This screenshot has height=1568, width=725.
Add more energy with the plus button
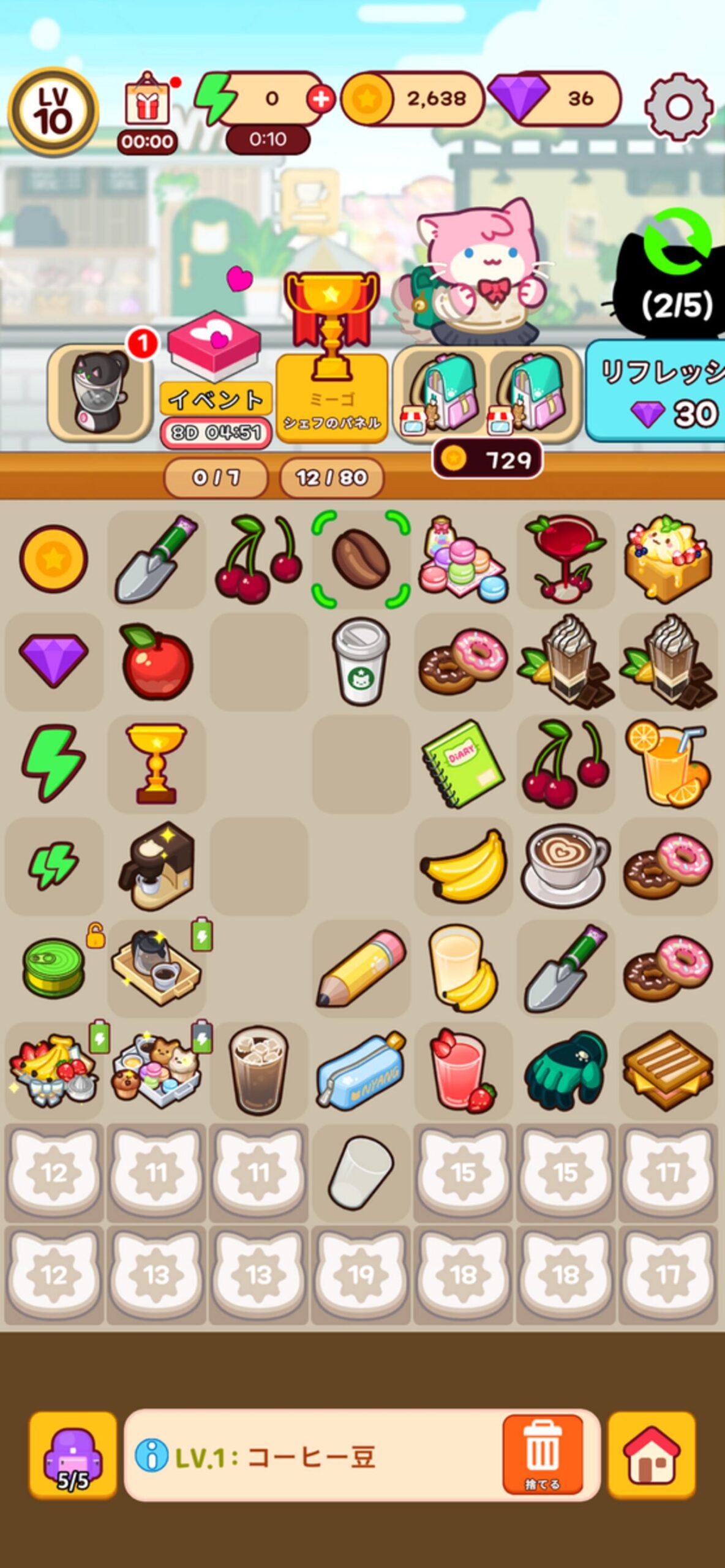pos(320,99)
